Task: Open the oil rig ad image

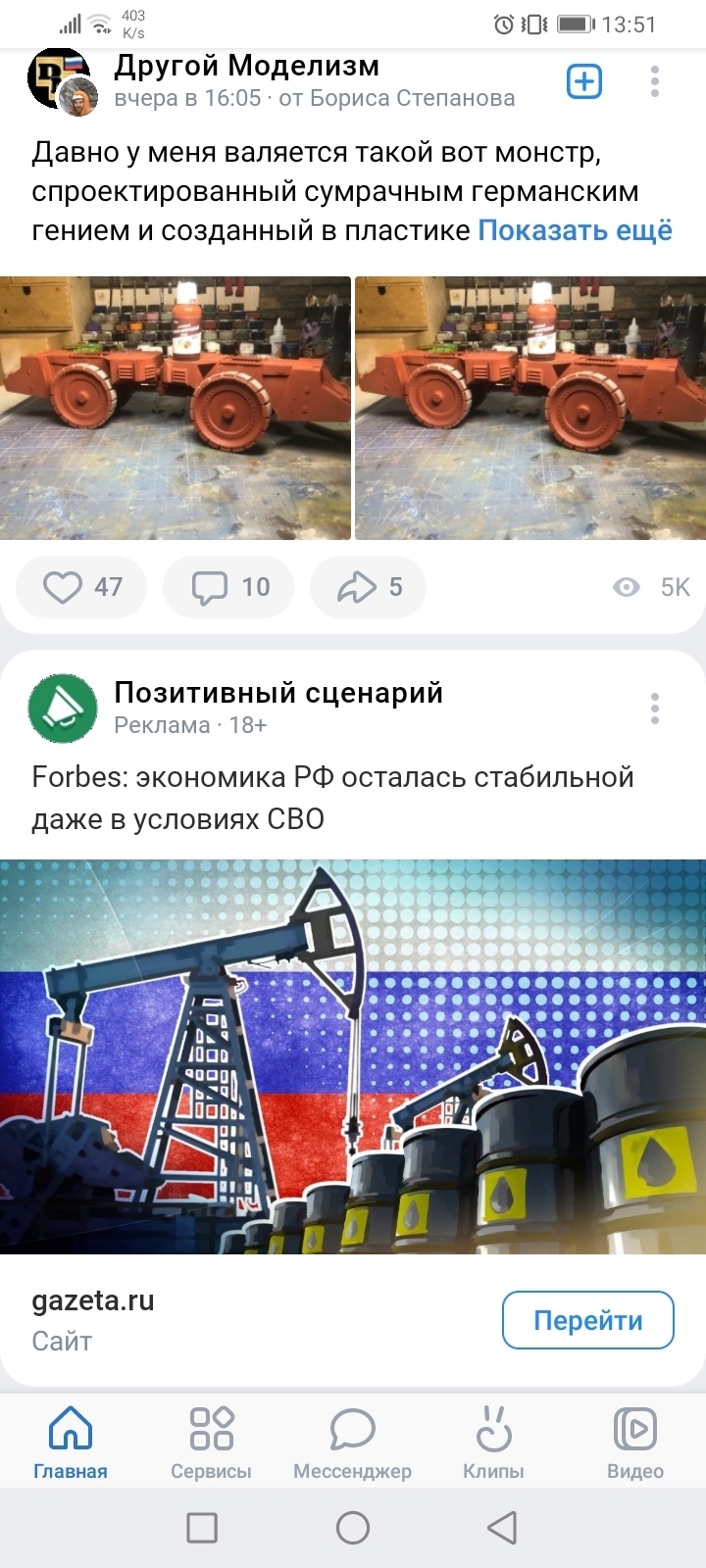Action: click(x=353, y=1056)
